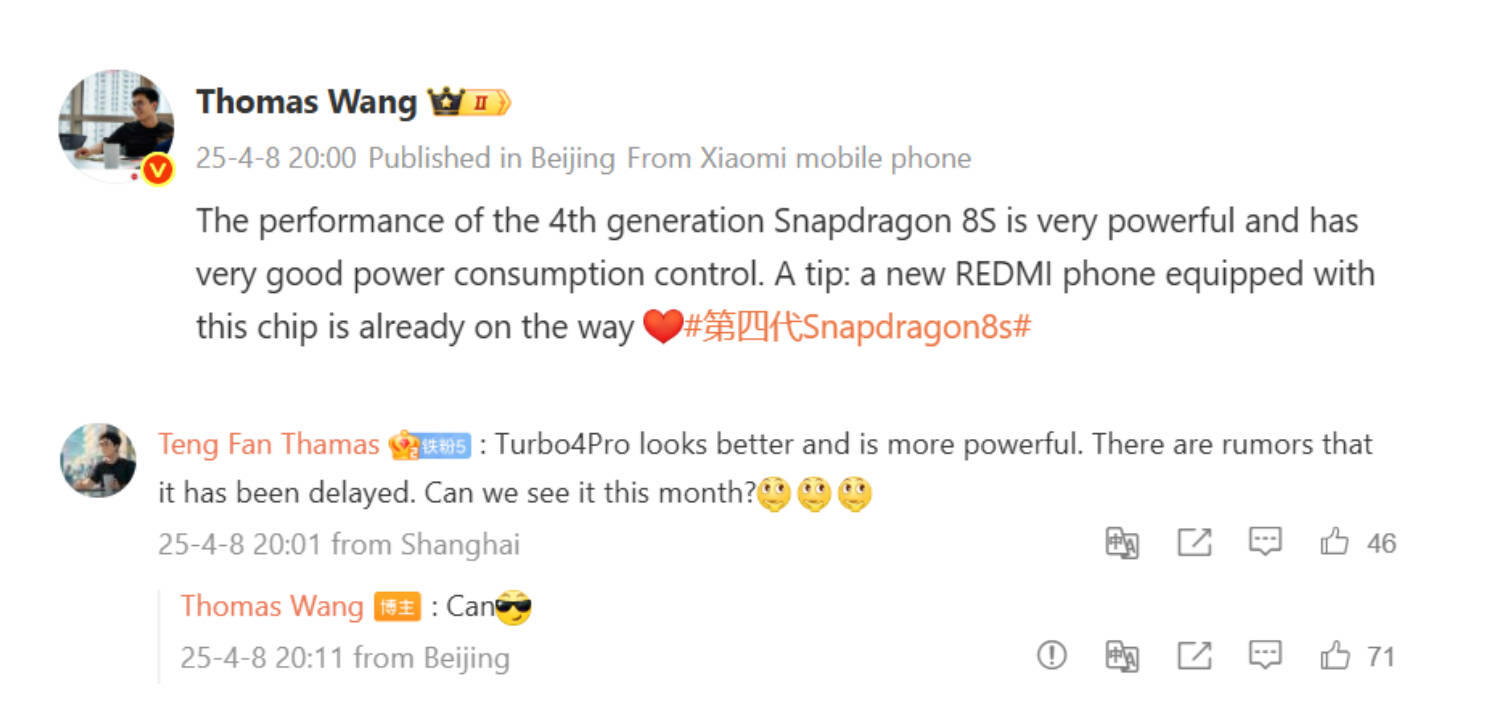
Task: Open Thomas Wang's name in the reply
Action: (272, 606)
